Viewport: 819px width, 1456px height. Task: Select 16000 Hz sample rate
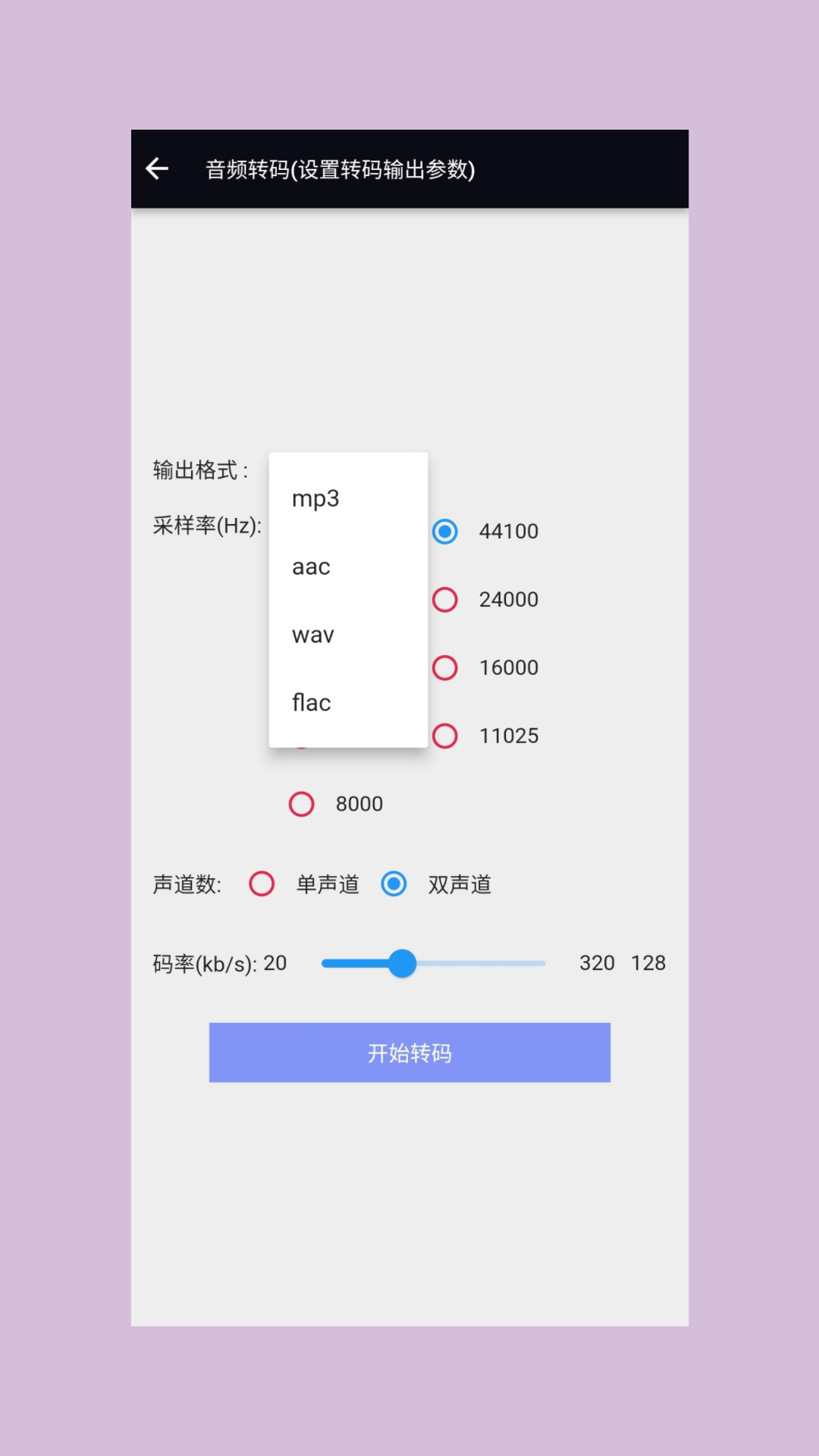coord(445,668)
